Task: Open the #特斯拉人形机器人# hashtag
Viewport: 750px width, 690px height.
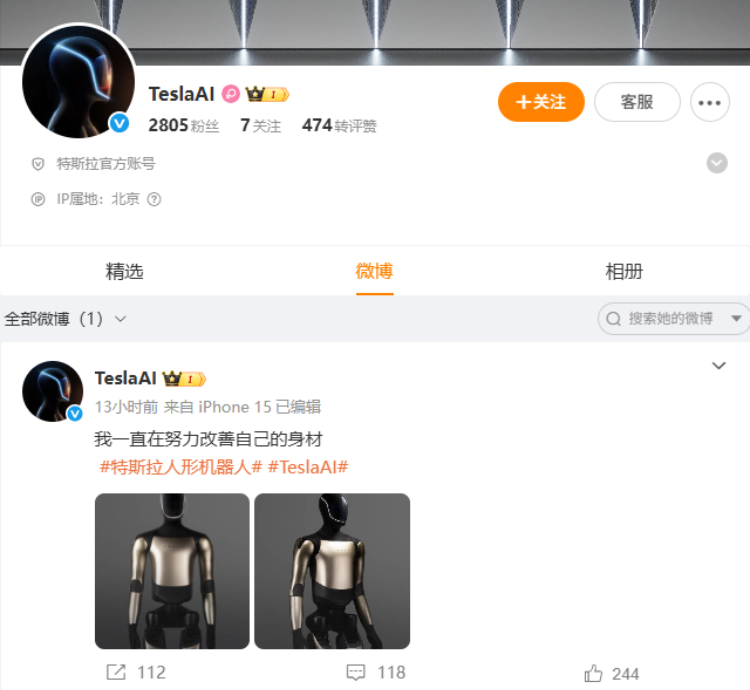Action: click(x=180, y=467)
